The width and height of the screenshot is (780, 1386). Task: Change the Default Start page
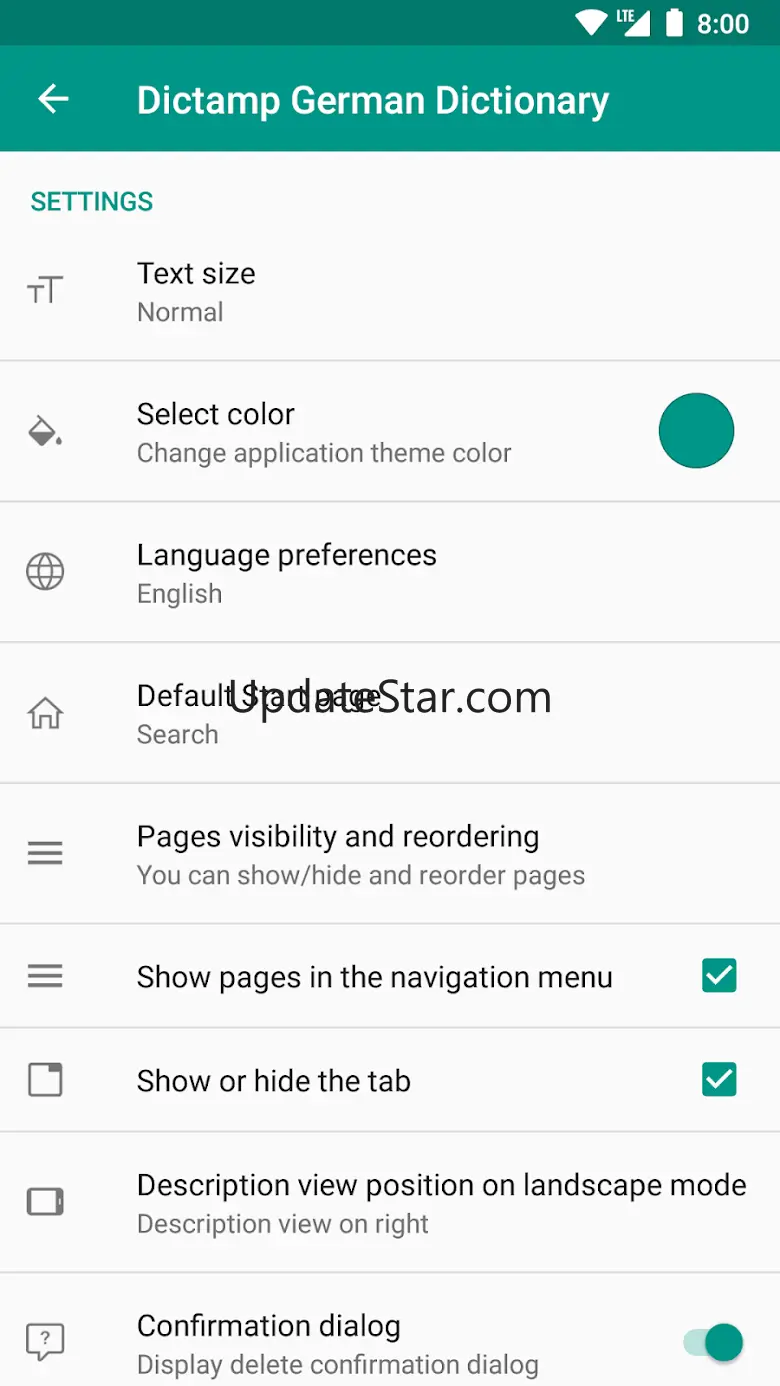[390, 713]
